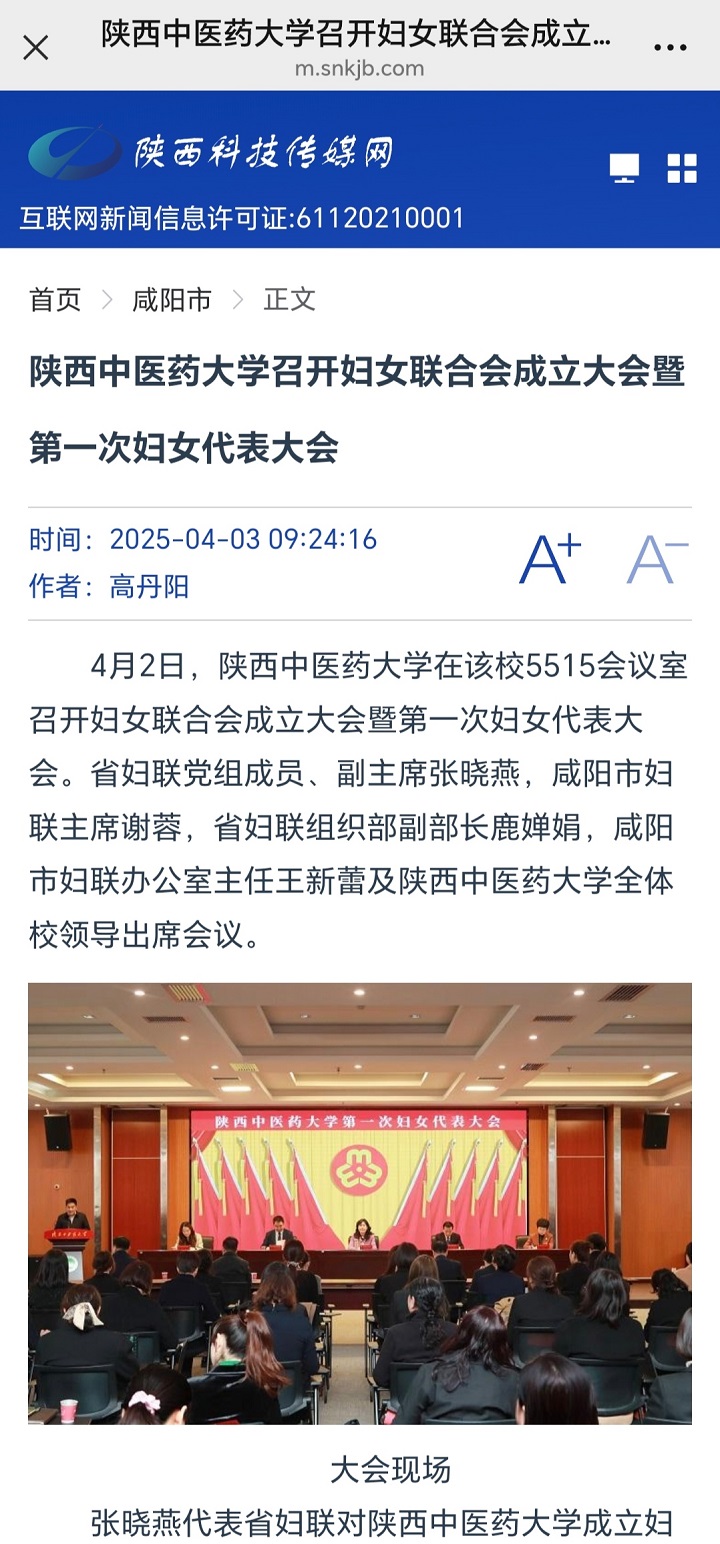720x1544 pixels.
Task: Go to 首页 breadcrumb link
Action: (x=55, y=299)
